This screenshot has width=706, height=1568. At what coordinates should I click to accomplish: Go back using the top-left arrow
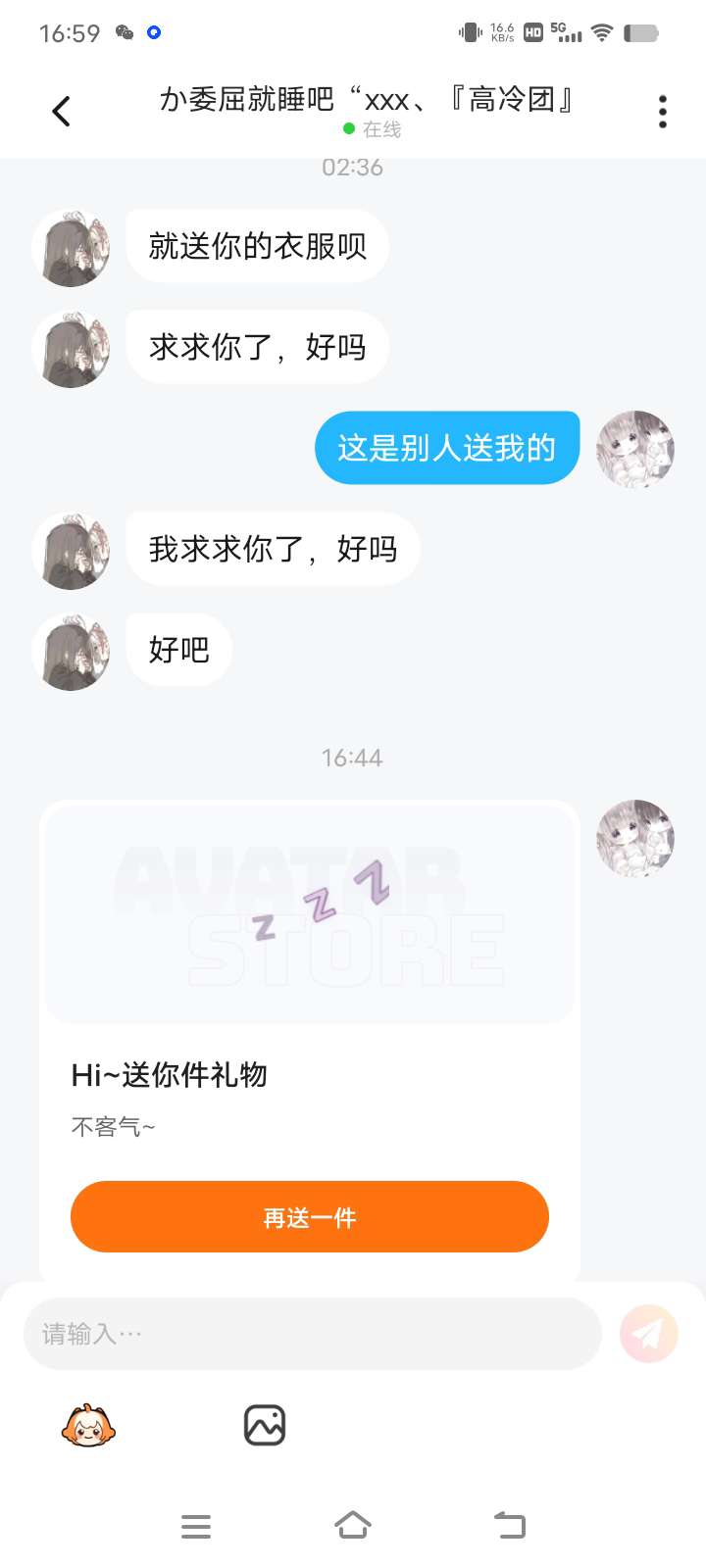tap(61, 112)
